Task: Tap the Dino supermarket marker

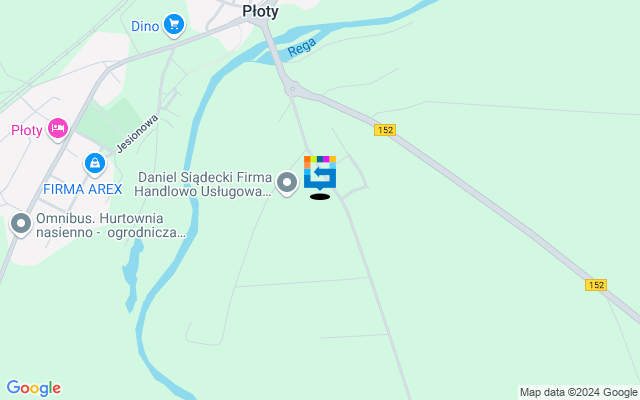Action: click(x=175, y=25)
